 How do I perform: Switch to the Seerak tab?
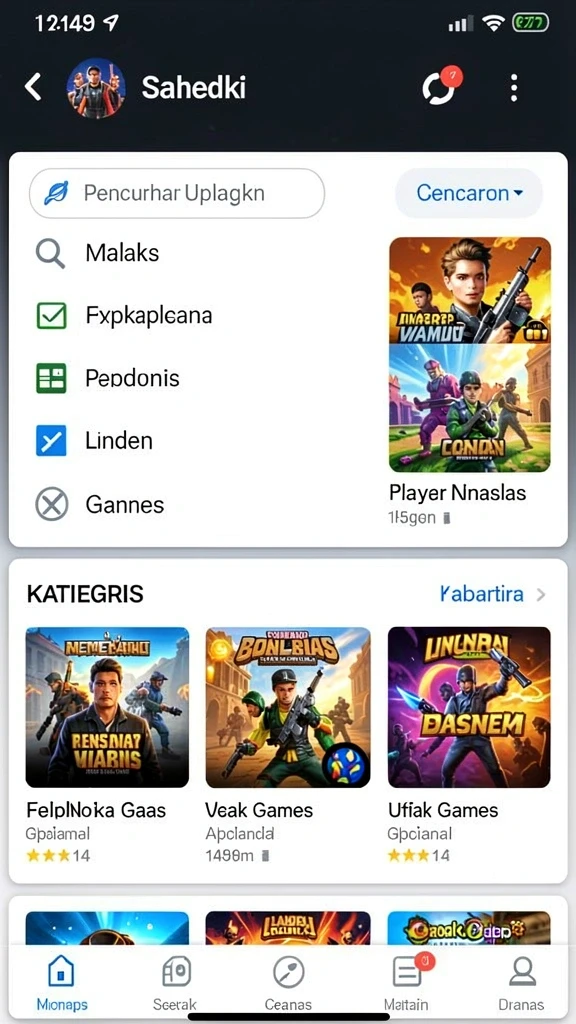pos(175,983)
